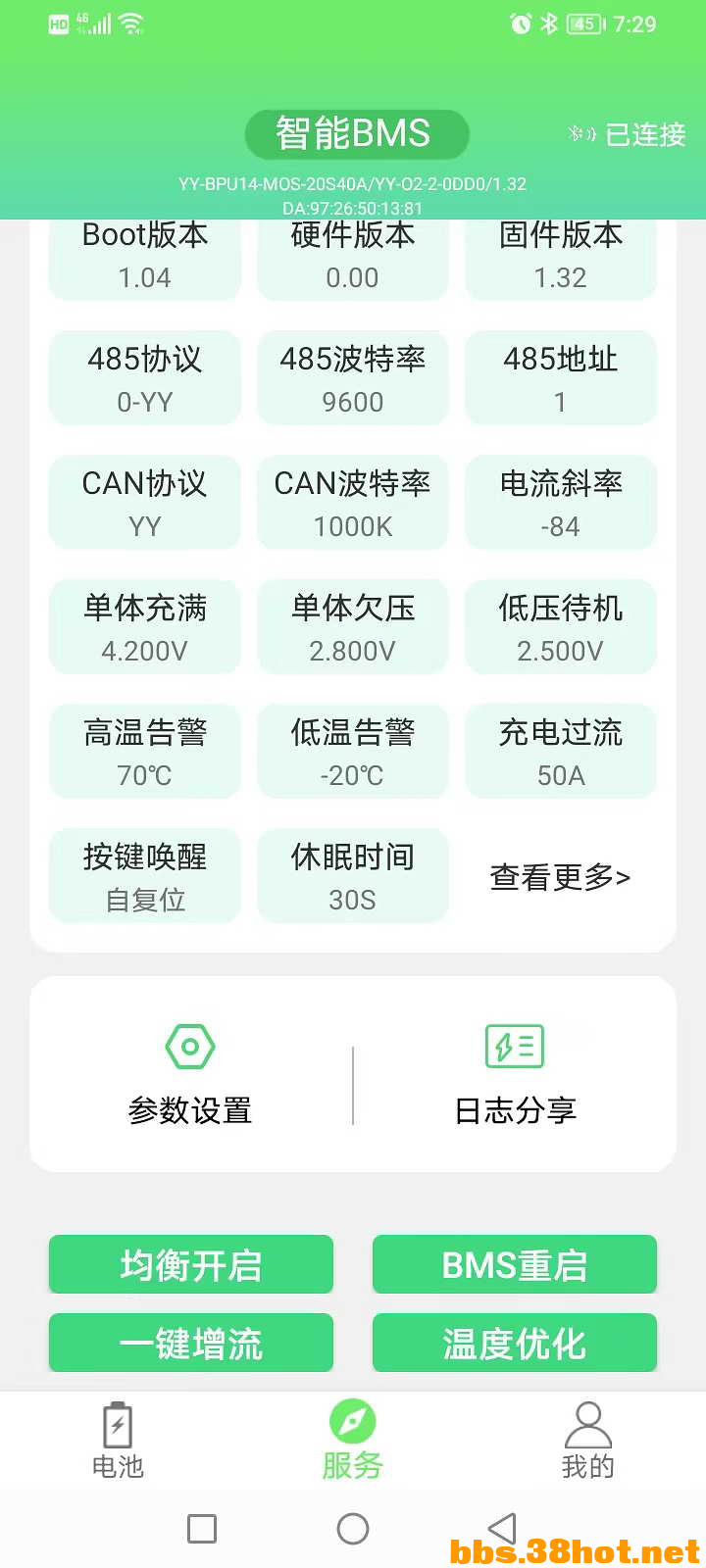Select the 服务 tab
Screen dimensions: 706x1568
[x=353, y=1440]
